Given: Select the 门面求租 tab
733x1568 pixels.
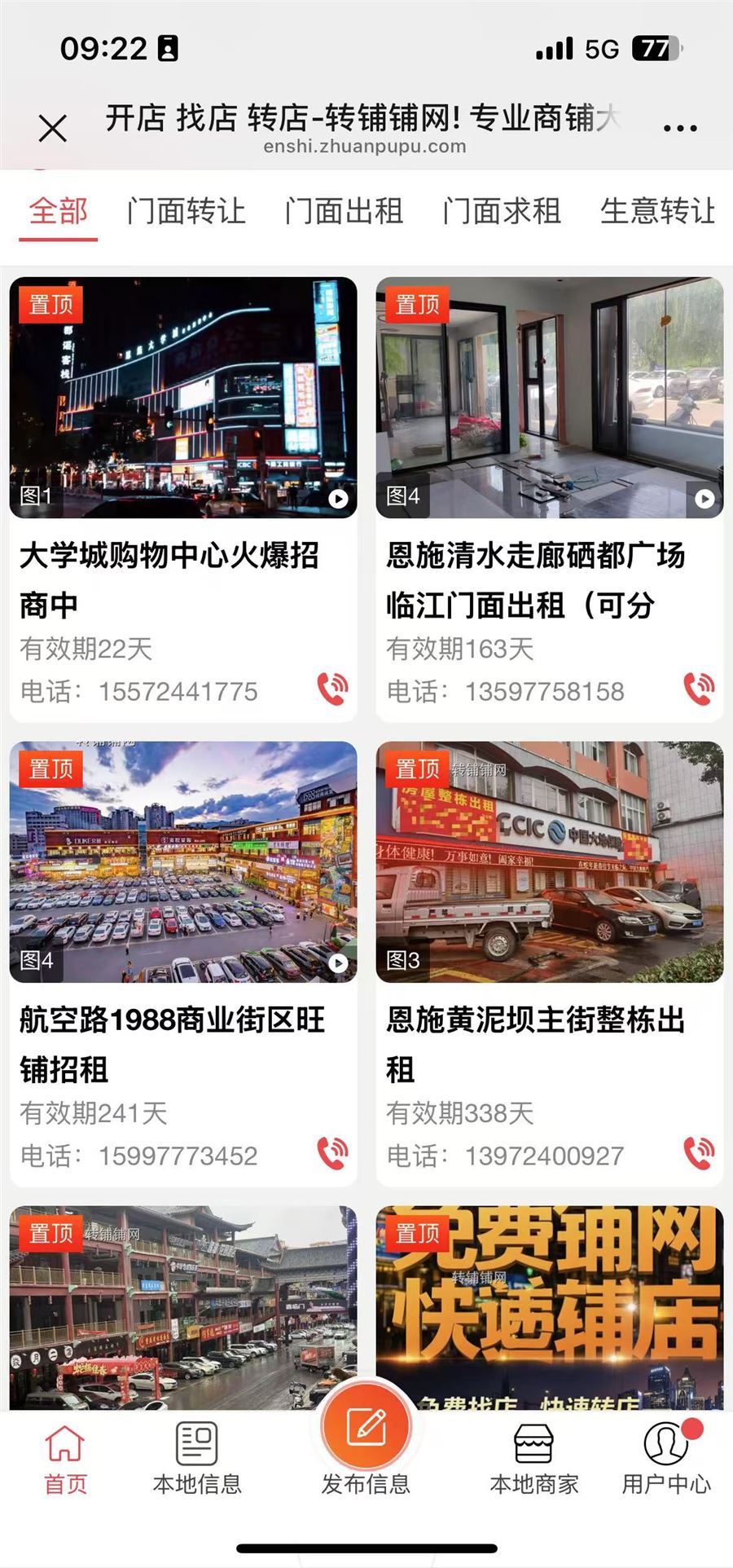Looking at the screenshot, I should [502, 211].
